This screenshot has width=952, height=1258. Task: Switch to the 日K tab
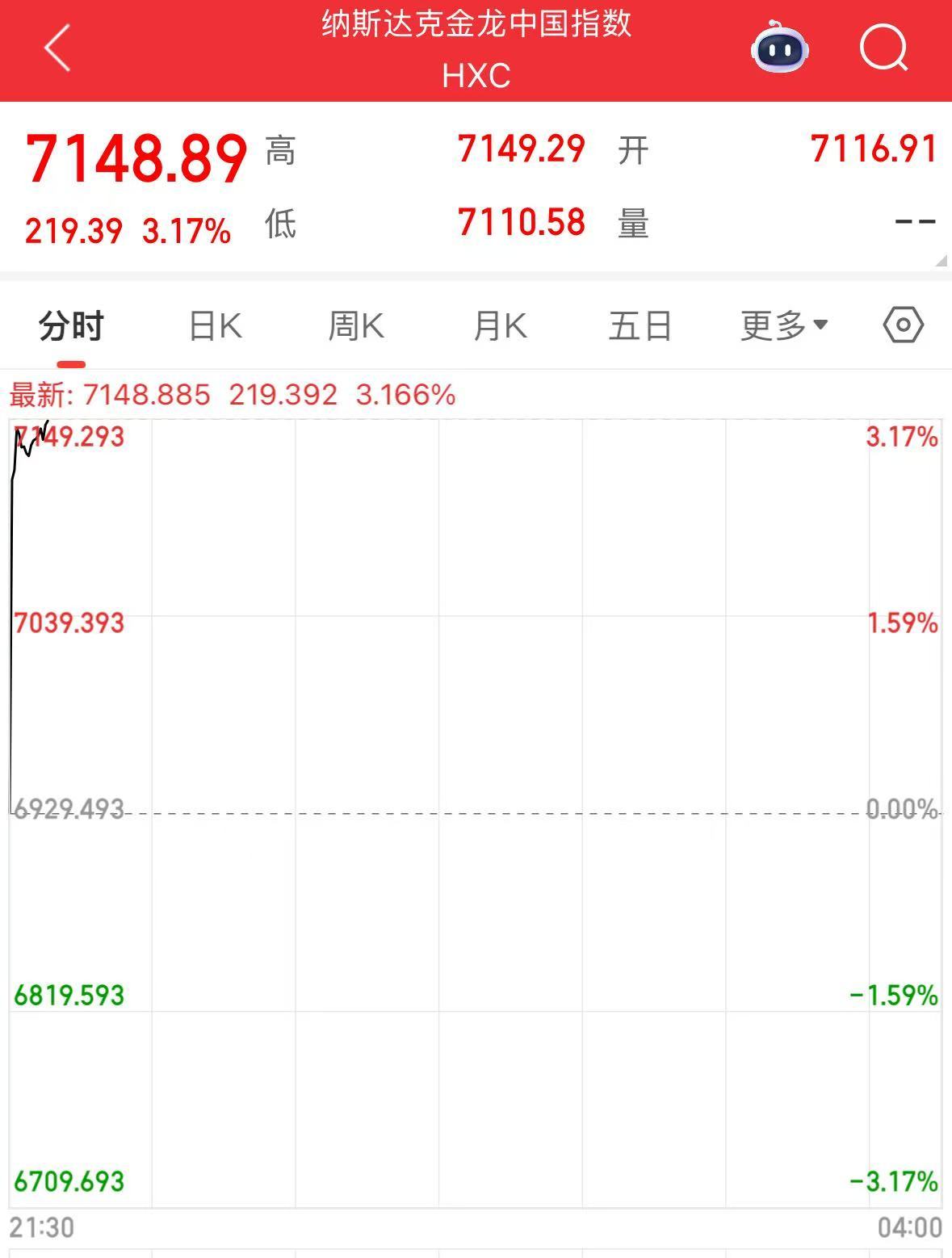[215, 326]
